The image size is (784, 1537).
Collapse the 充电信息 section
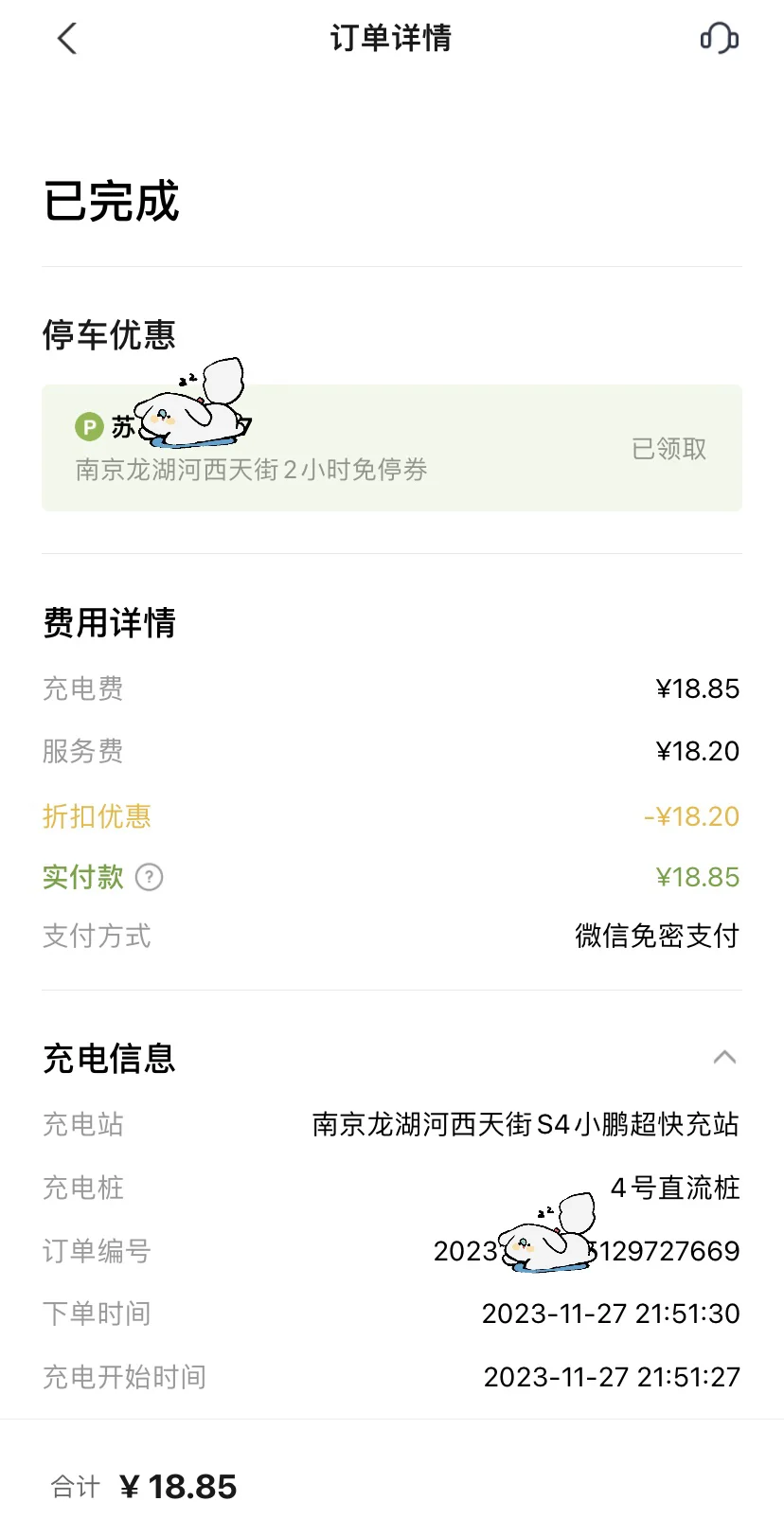point(724,1058)
